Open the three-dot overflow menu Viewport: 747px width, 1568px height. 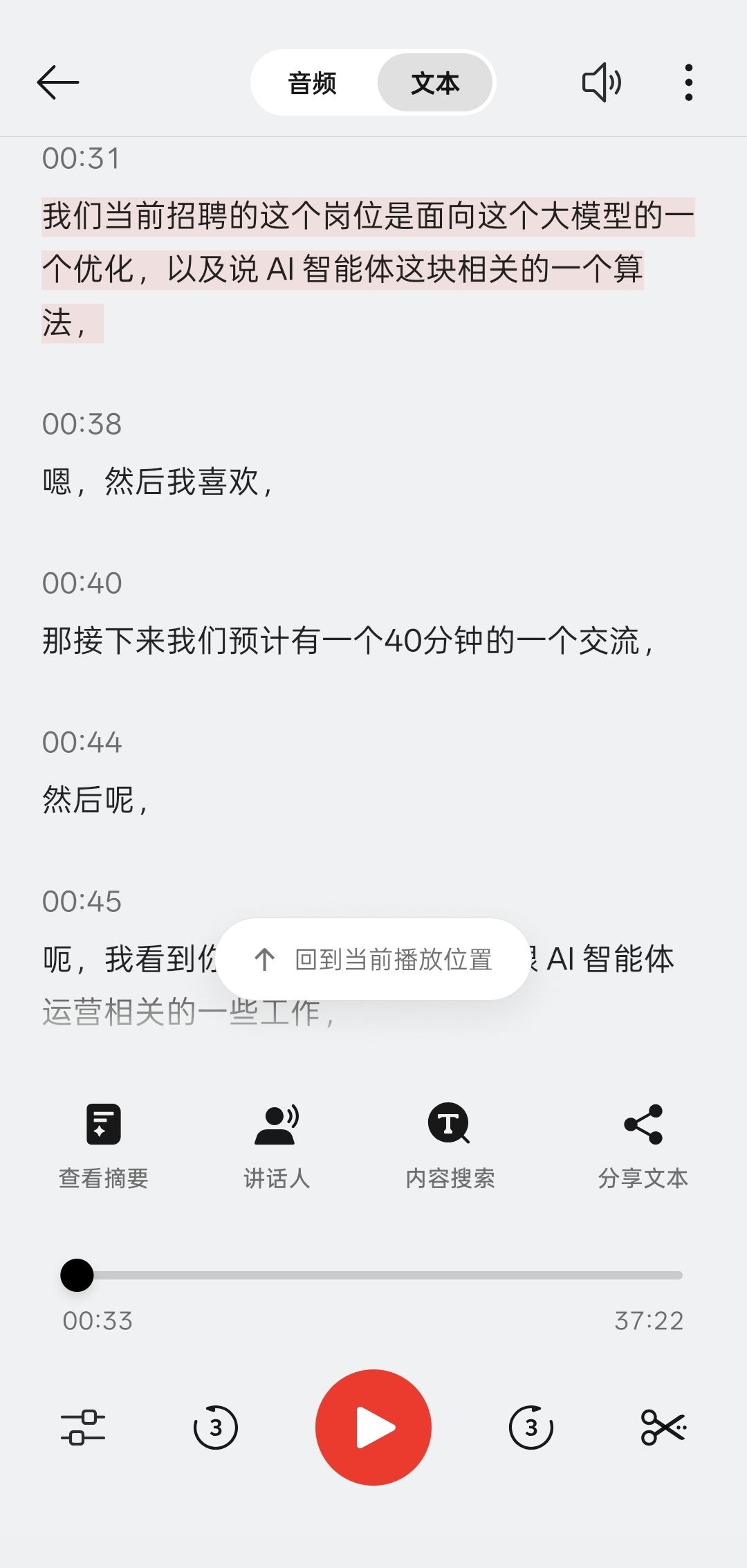(x=688, y=82)
